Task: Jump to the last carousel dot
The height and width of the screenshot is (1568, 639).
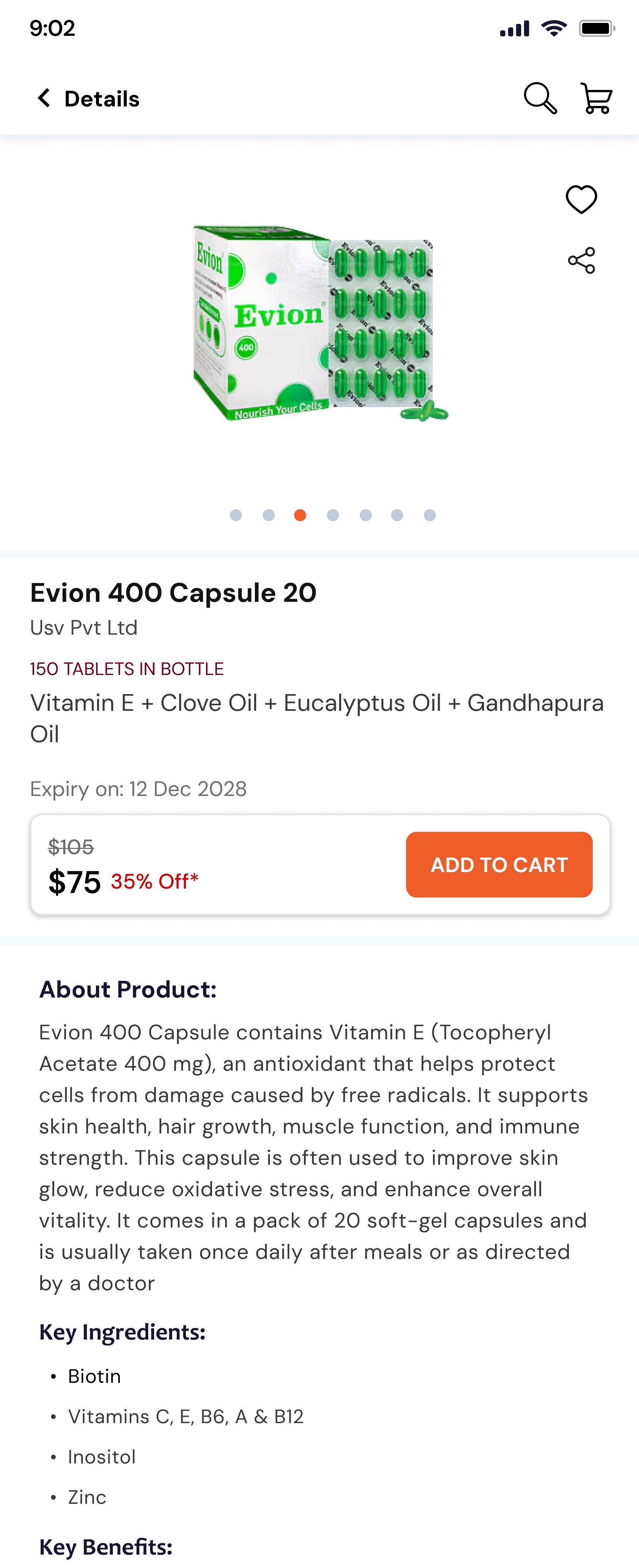Action: [430, 515]
